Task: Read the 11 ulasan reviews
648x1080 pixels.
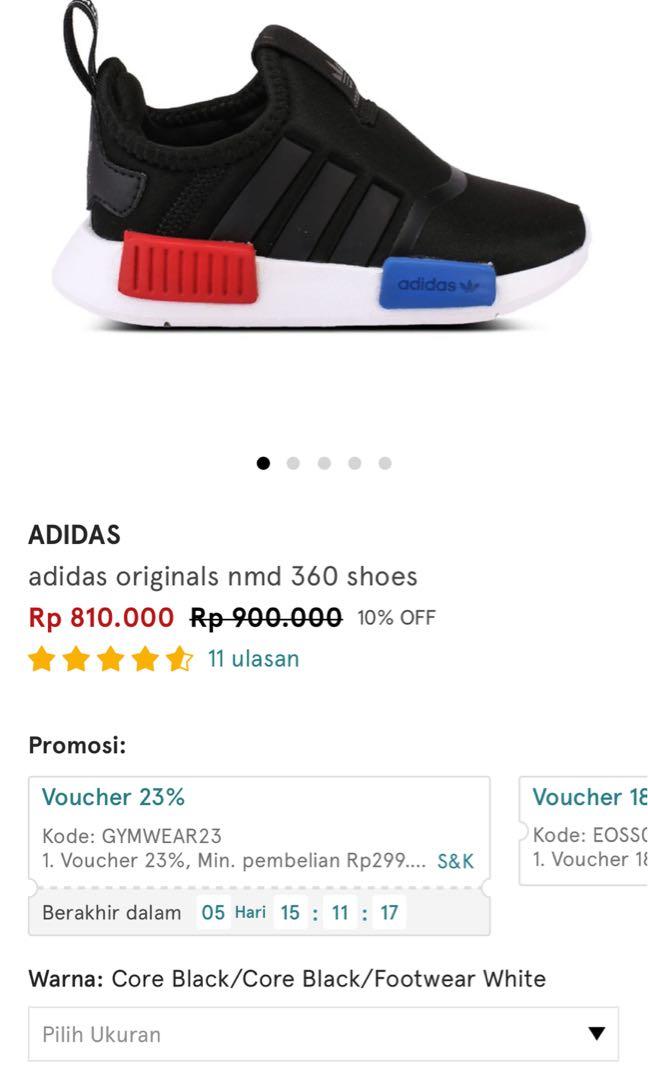Action: pyautogui.click(x=253, y=659)
